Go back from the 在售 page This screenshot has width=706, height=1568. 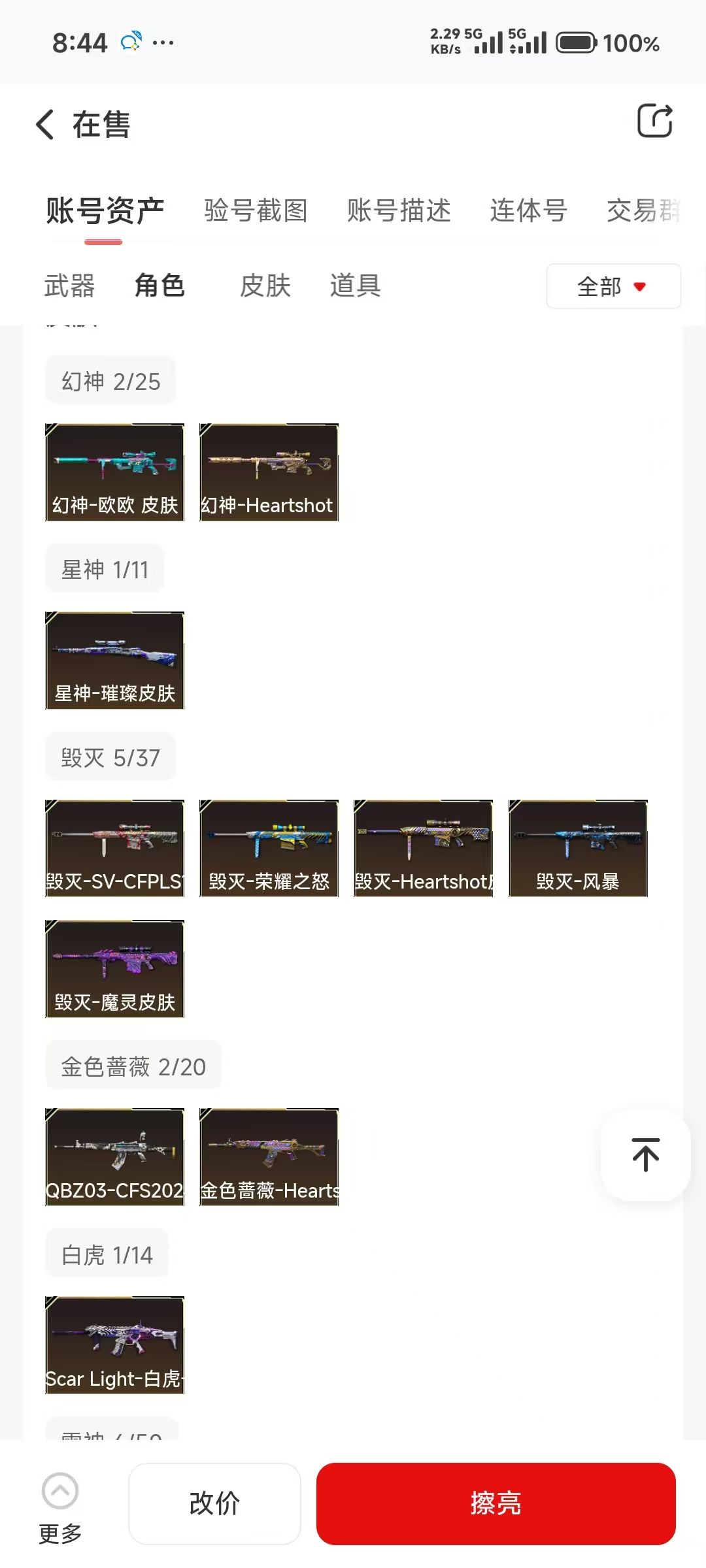tap(44, 124)
